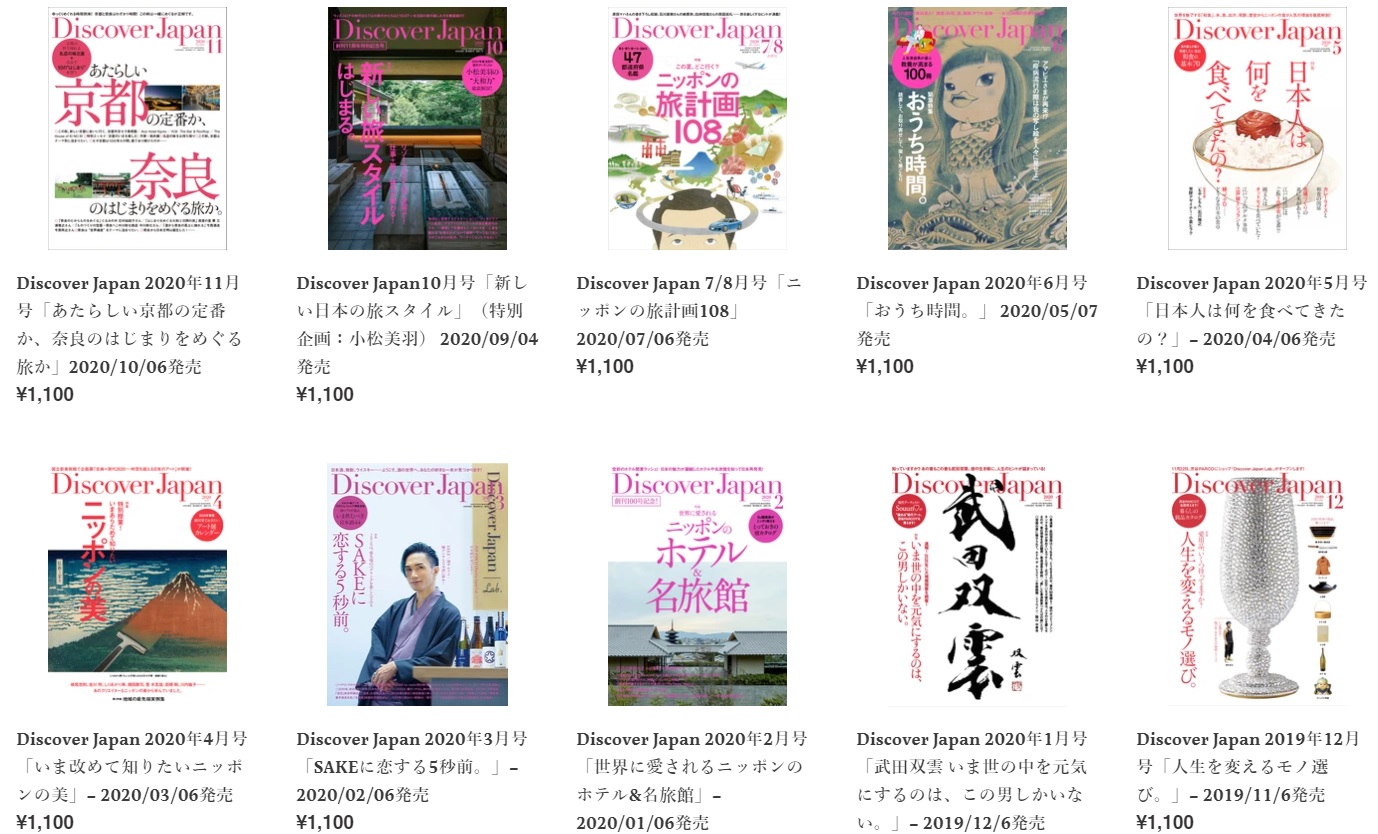Select the January 2020 武田双雲 issue
Image resolution: width=1378 pixels, height=834 pixels.
click(977, 585)
